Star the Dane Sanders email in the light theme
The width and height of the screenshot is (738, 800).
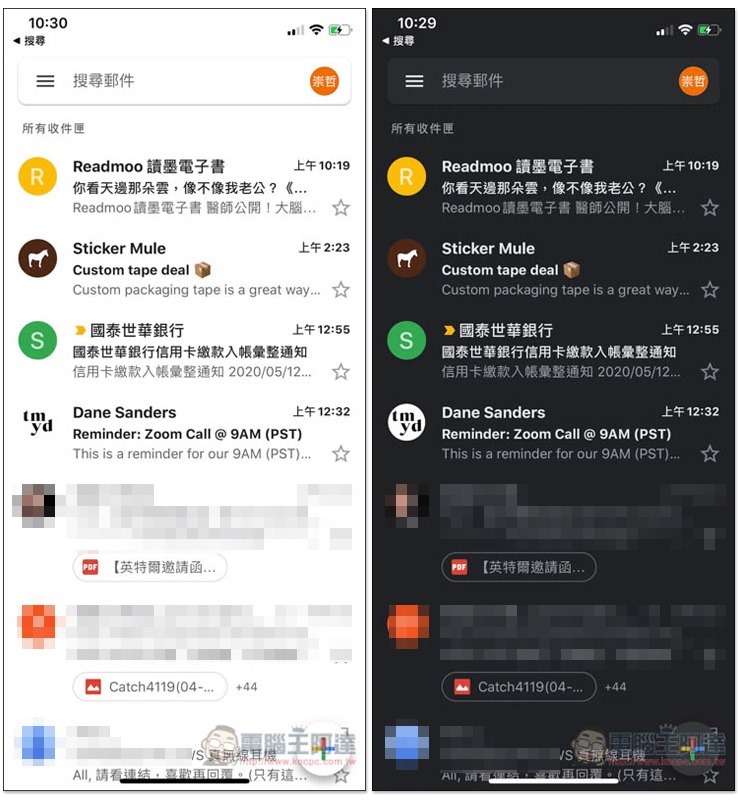[341, 454]
